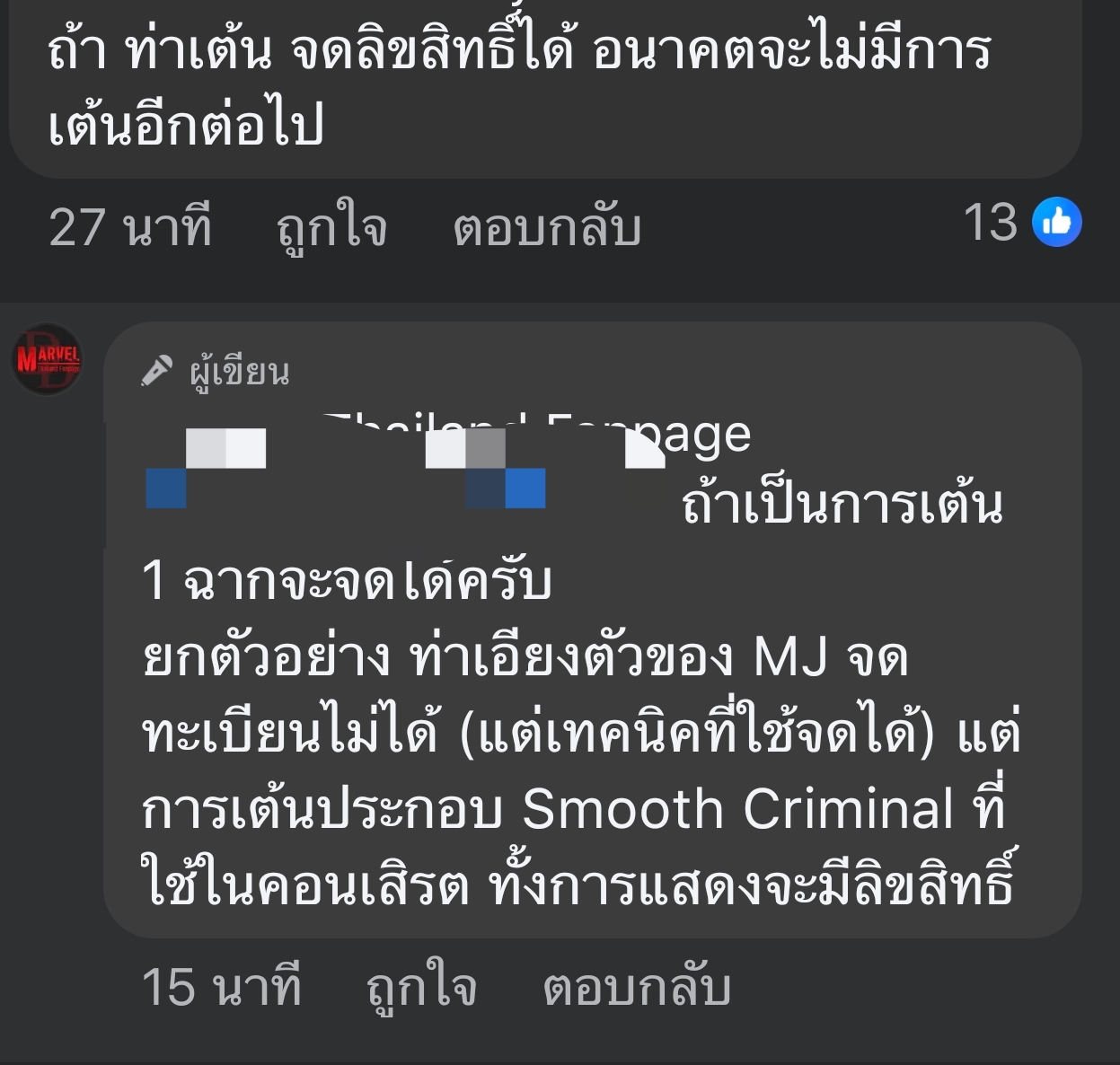Image resolution: width=1120 pixels, height=1065 pixels.
Task: Reply to the author's comment from 15 นาที
Action: click(636, 988)
